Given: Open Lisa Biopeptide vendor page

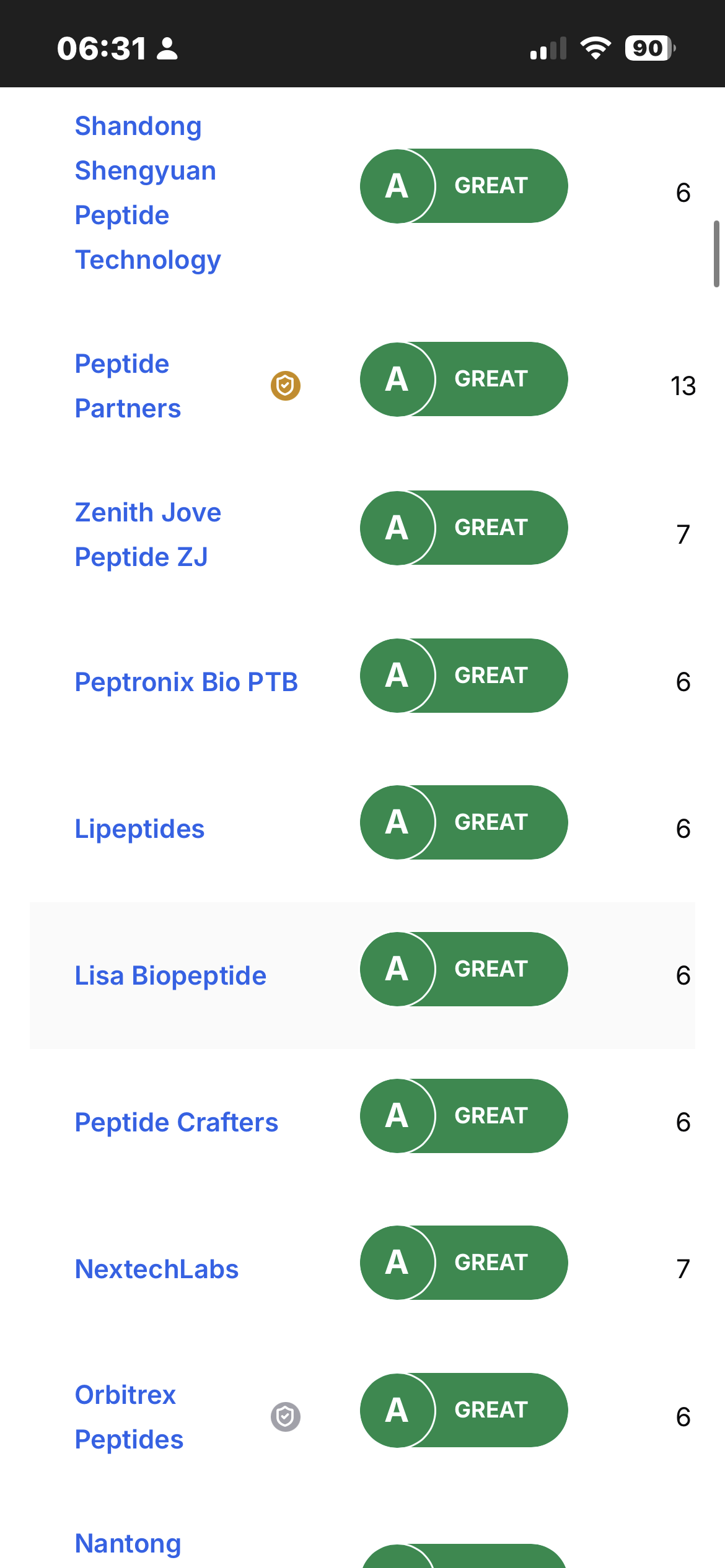Looking at the screenshot, I should pos(170,975).
